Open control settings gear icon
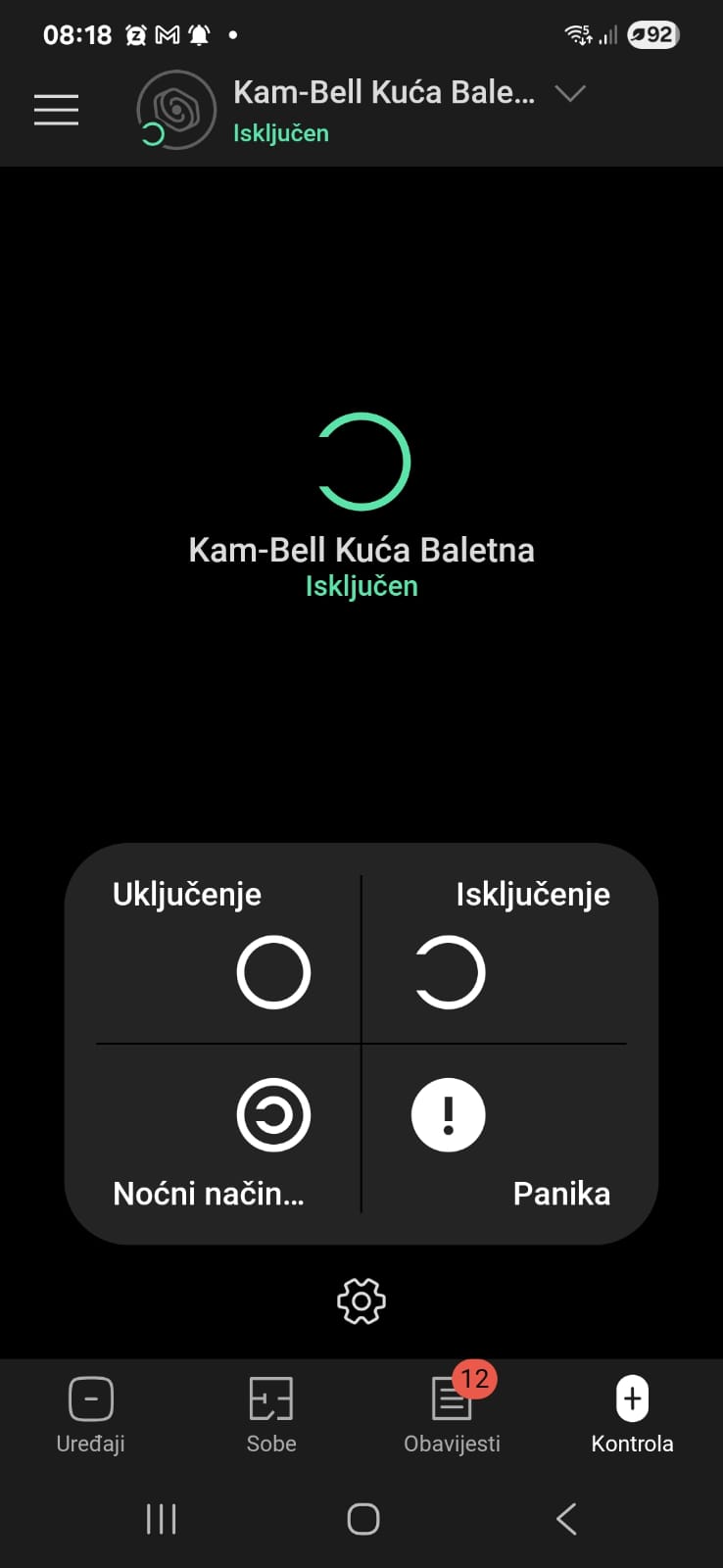 click(361, 1301)
